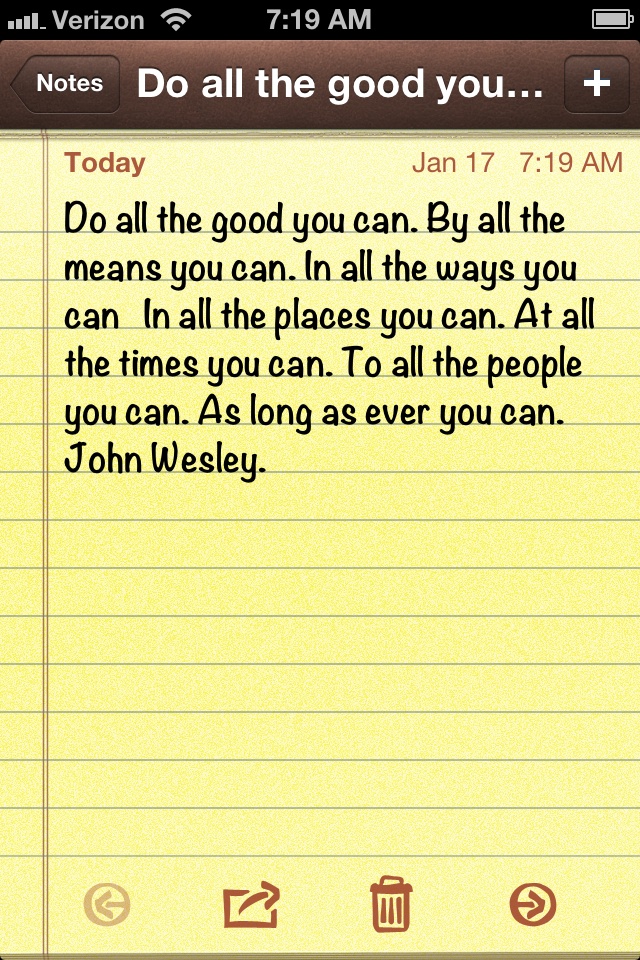Go back to the Notes list
This screenshot has width=640, height=960.
tap(66, 84)
